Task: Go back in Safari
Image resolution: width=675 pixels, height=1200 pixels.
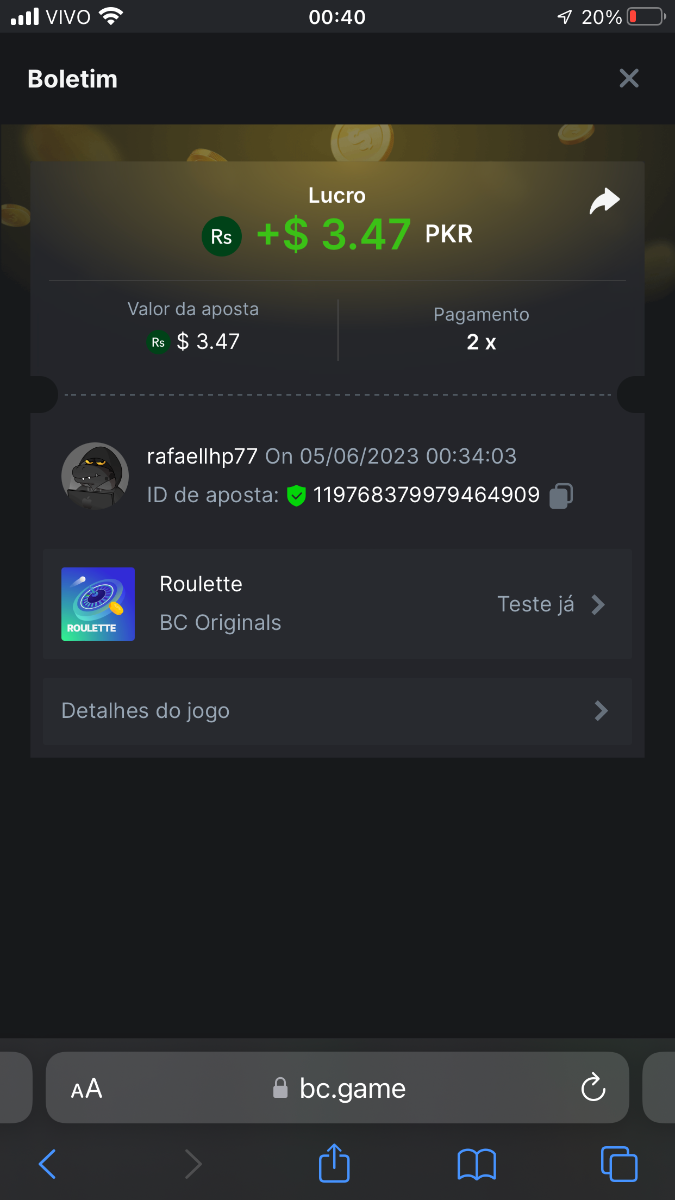Action: (47, 1163)
